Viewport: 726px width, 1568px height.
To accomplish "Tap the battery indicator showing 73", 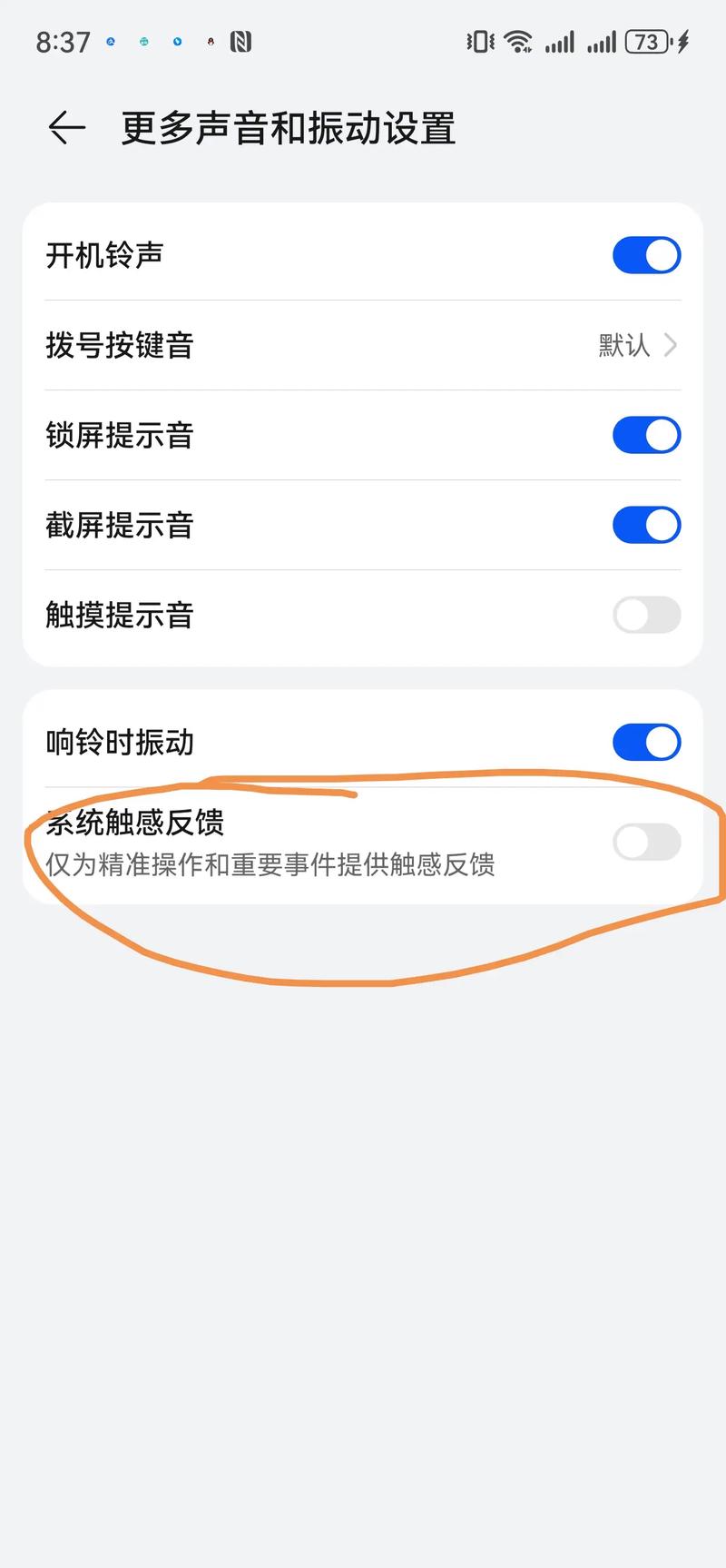I will coord(647,41).
